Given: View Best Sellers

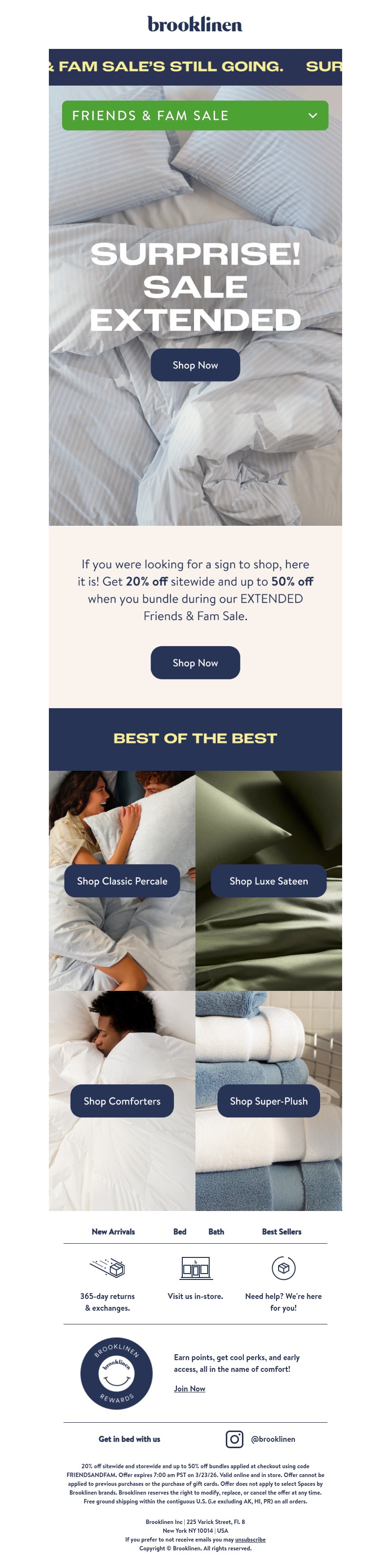Looking at the screenshot, I should pos(282,1232).
